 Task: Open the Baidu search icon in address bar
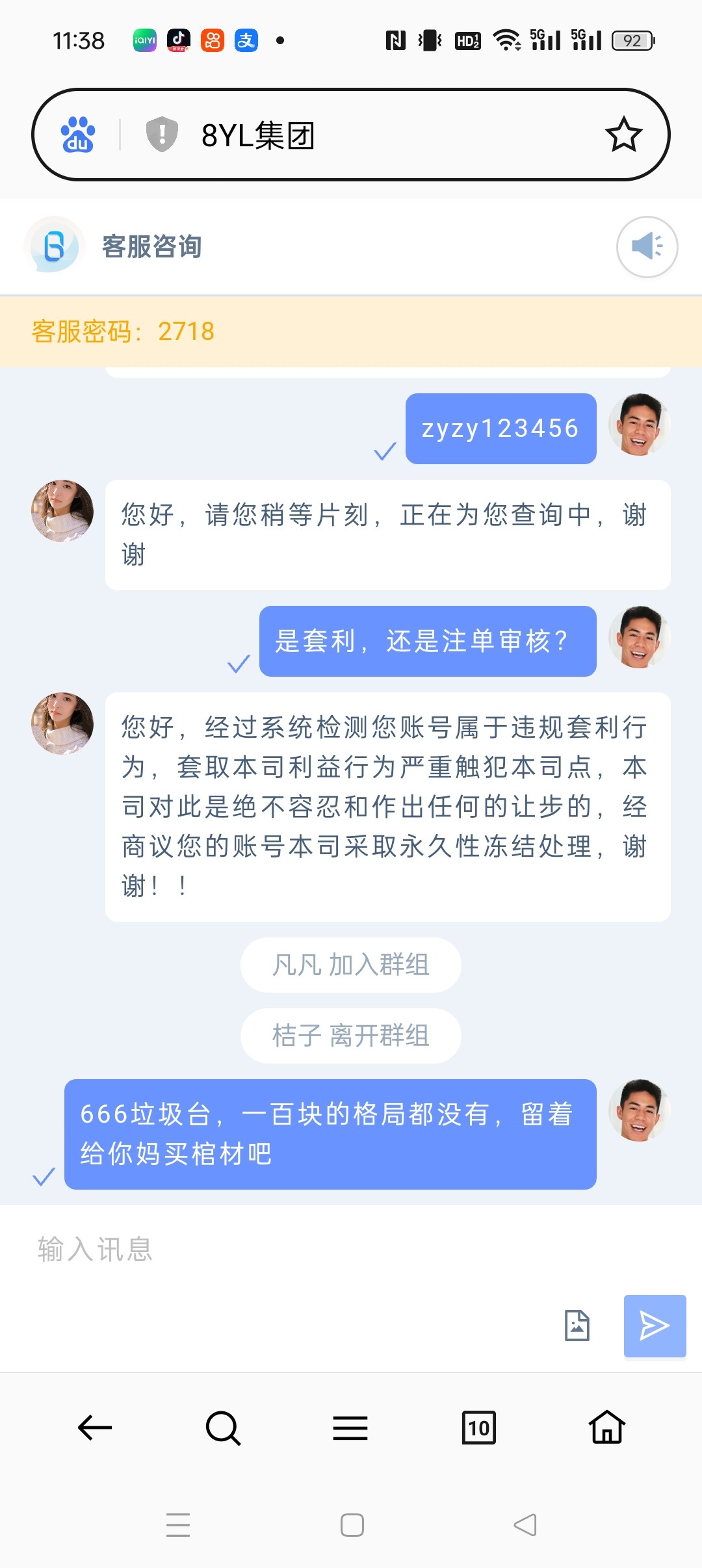click(78, 135)
